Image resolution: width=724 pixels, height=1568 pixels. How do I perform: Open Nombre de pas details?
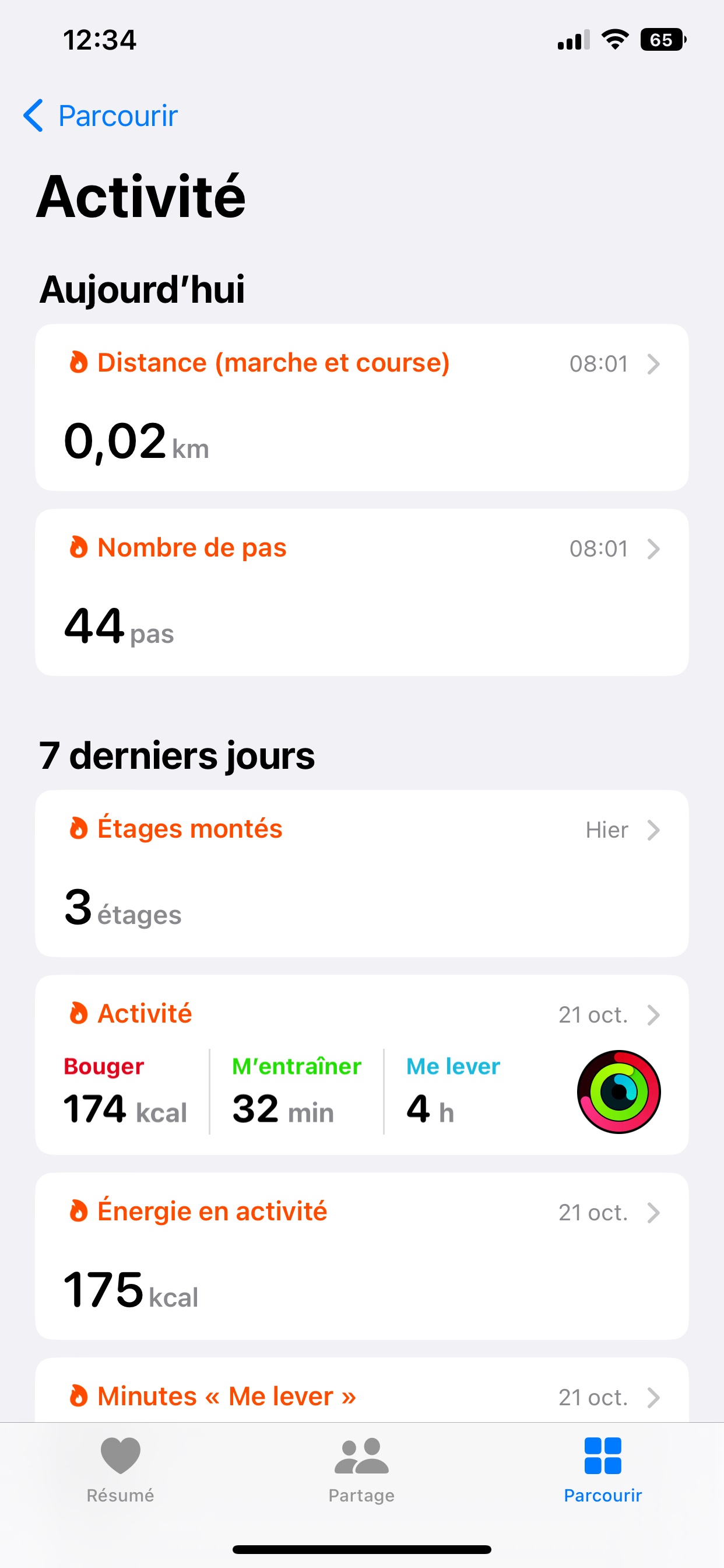click(361, 591)
